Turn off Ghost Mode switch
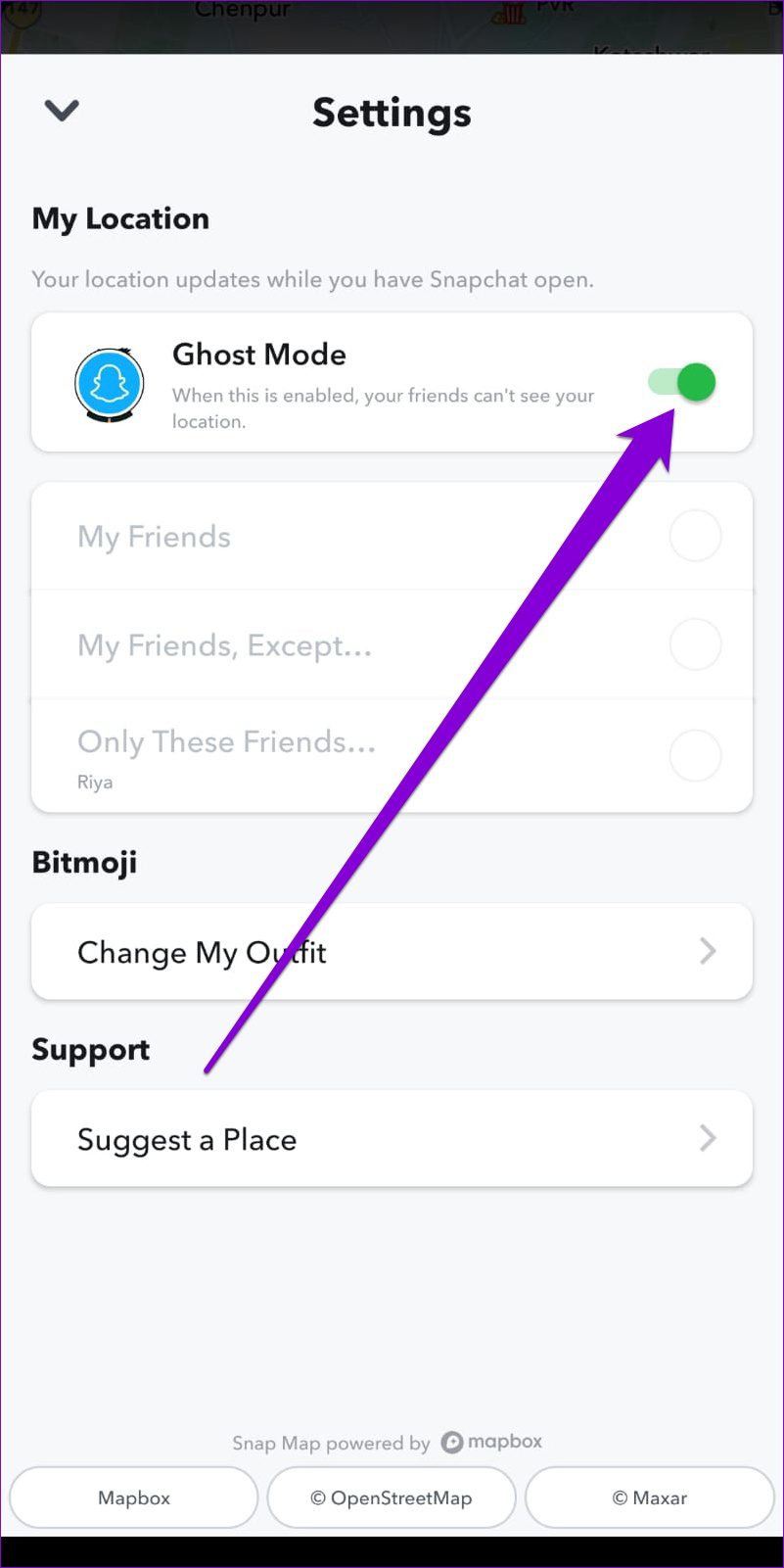The width and height of the screenshot is (784, 1568). [x=683, y=382]
